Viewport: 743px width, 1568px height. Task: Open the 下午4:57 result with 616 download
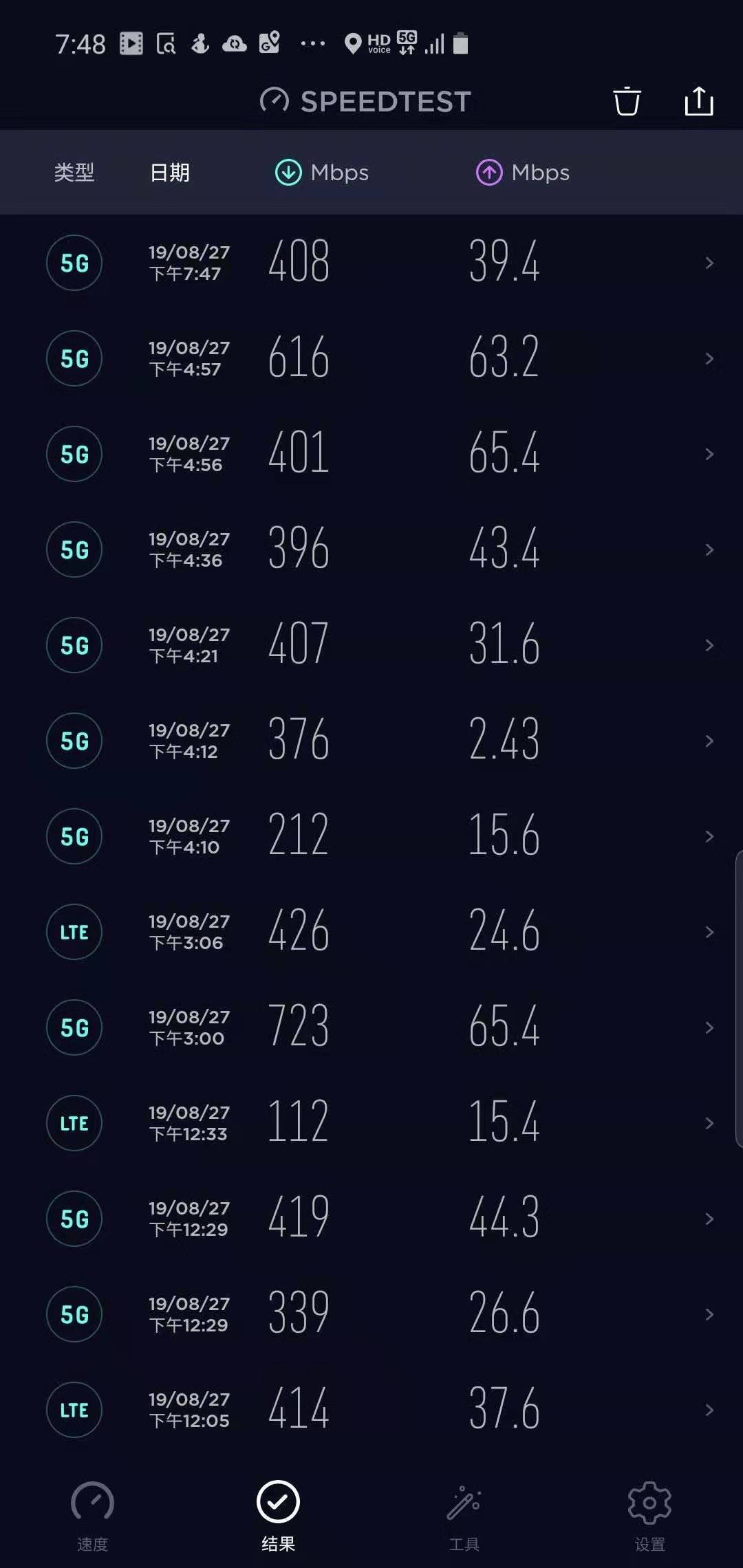click(x=371, y=358)
